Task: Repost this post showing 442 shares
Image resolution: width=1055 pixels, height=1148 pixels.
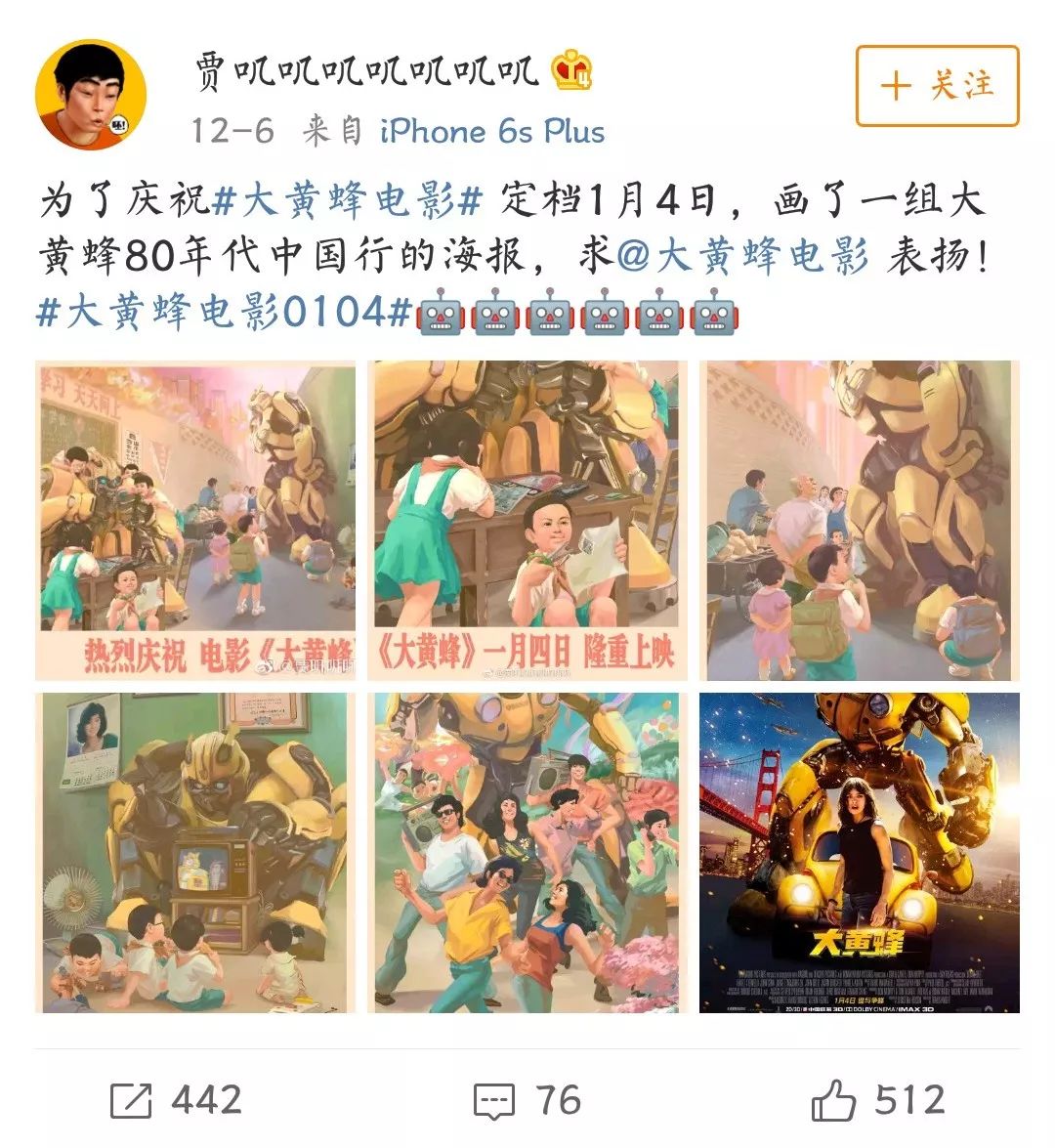Action: pyautogui.click(x=177, y=1100)
